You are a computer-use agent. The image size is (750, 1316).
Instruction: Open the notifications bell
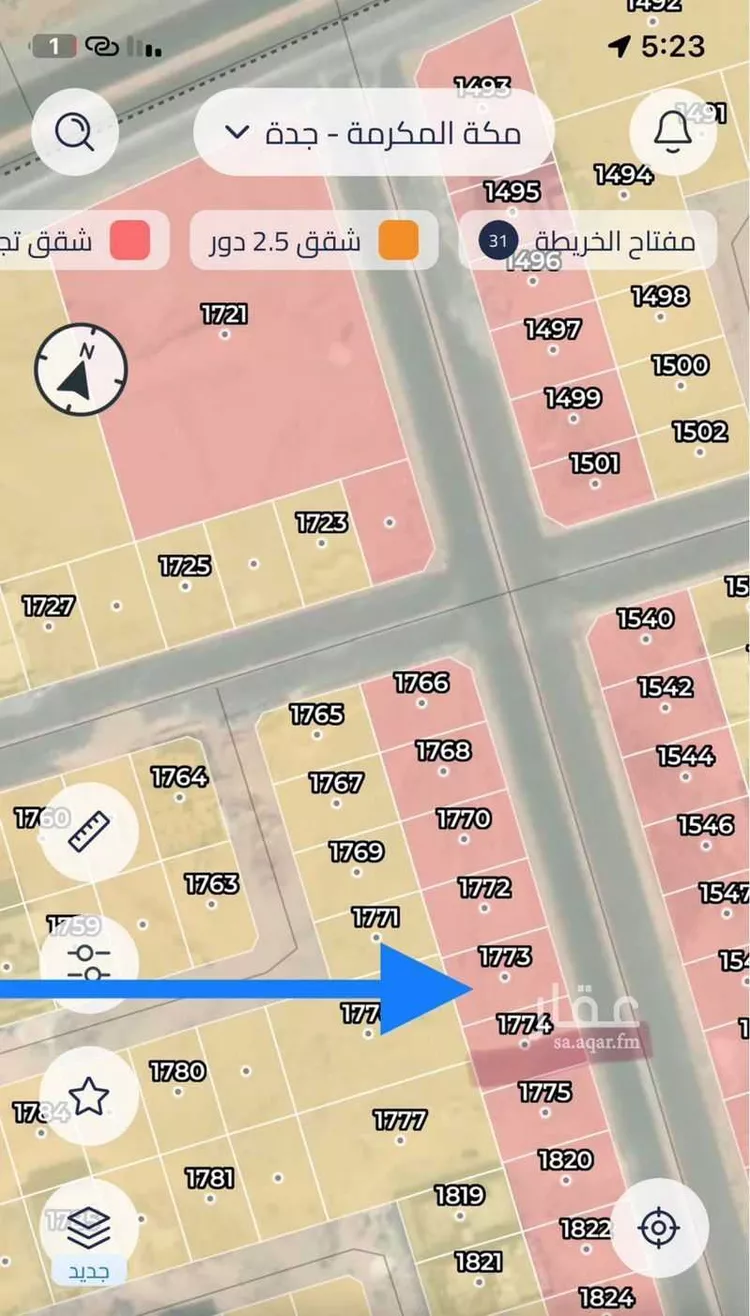pyautogui.click(x=674, y=132)
